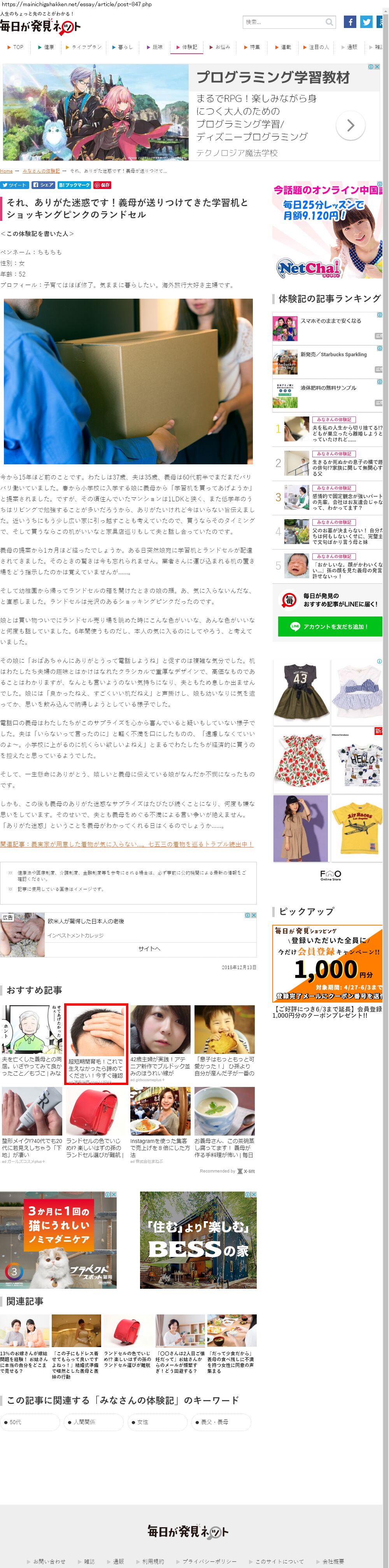The image size is (389, 1568).
Task: Switch to the 健康 tab
Action: pyautogui.click(x=47, y=47)
